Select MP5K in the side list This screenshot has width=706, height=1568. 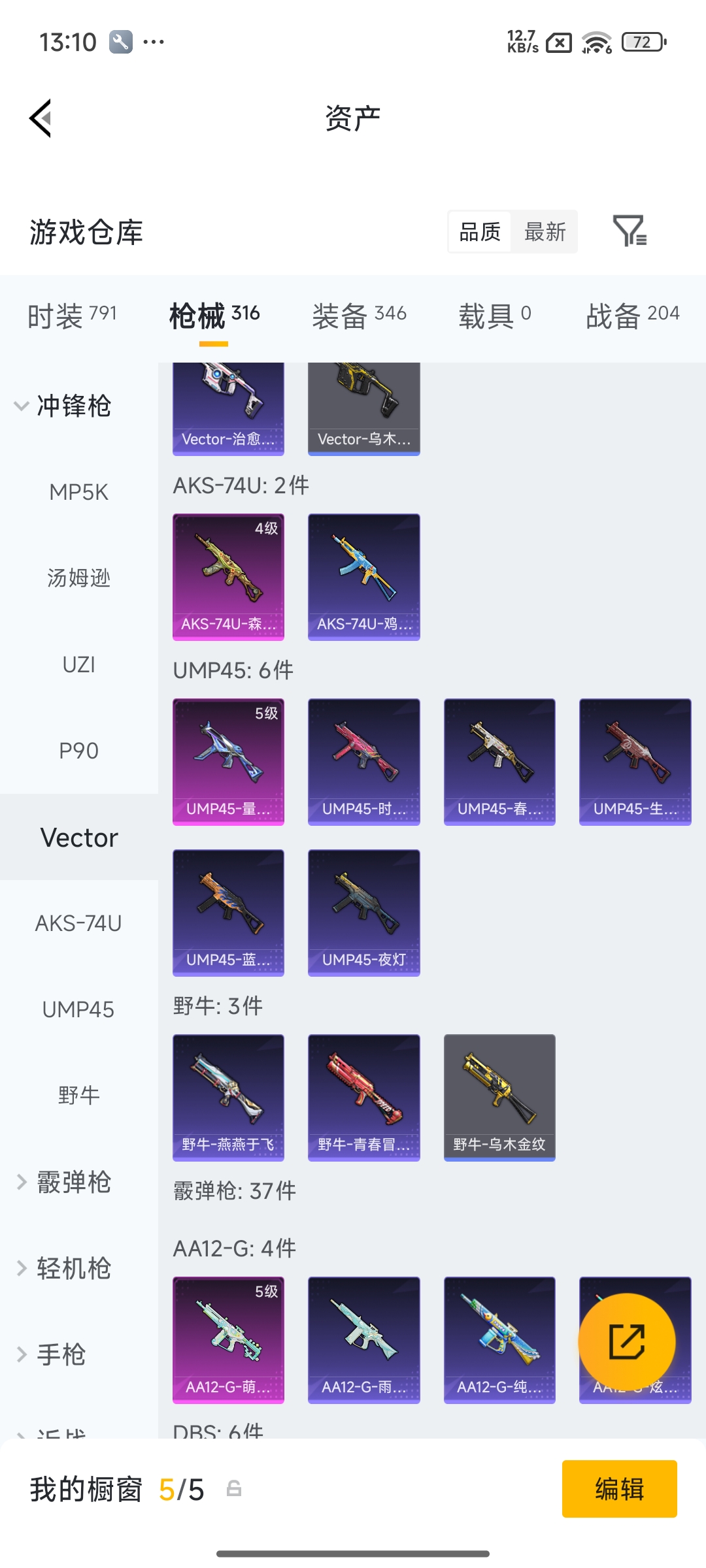(x=78, y=492)
